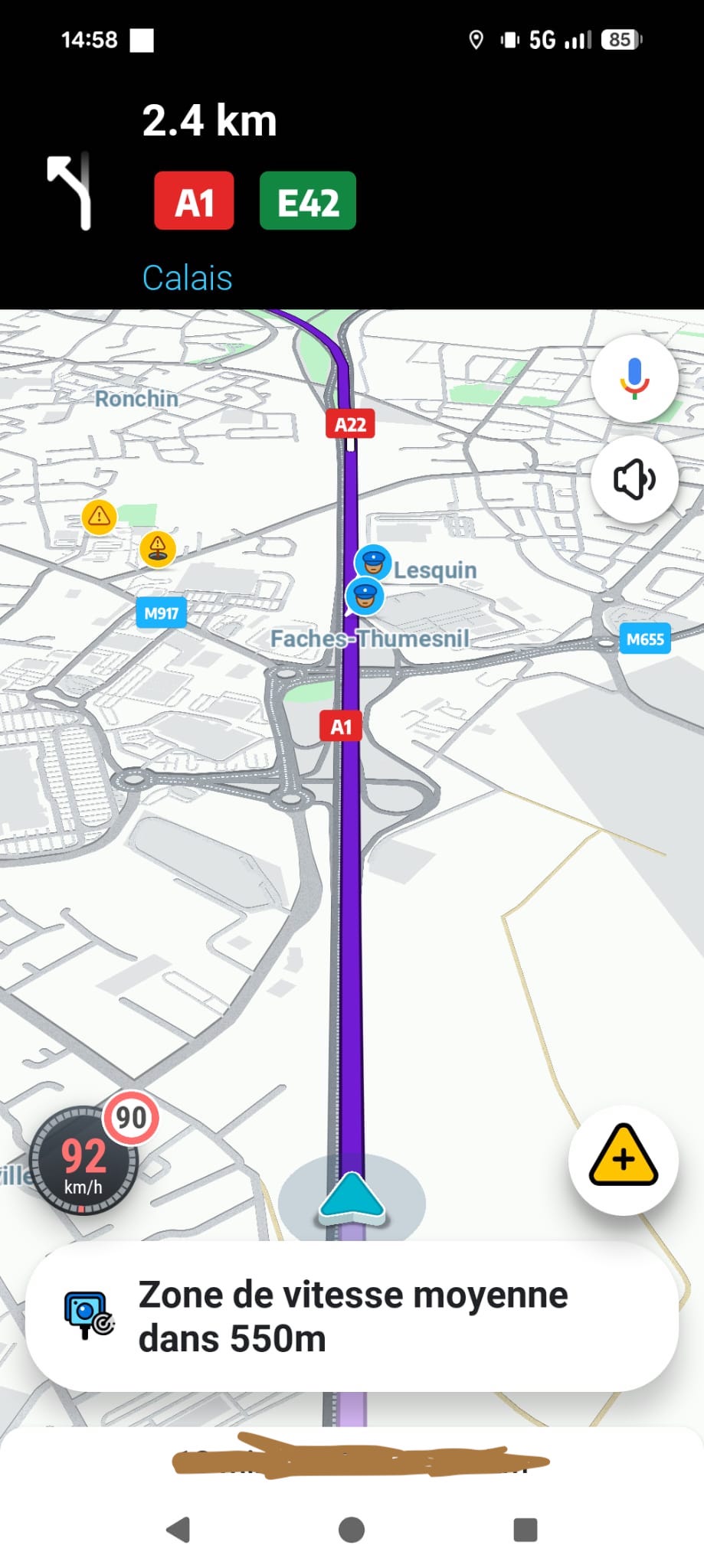The width and height of the screenshot is (704, 1568).
Task: Open the sound settings speaker button
Action: coord(634,479)
